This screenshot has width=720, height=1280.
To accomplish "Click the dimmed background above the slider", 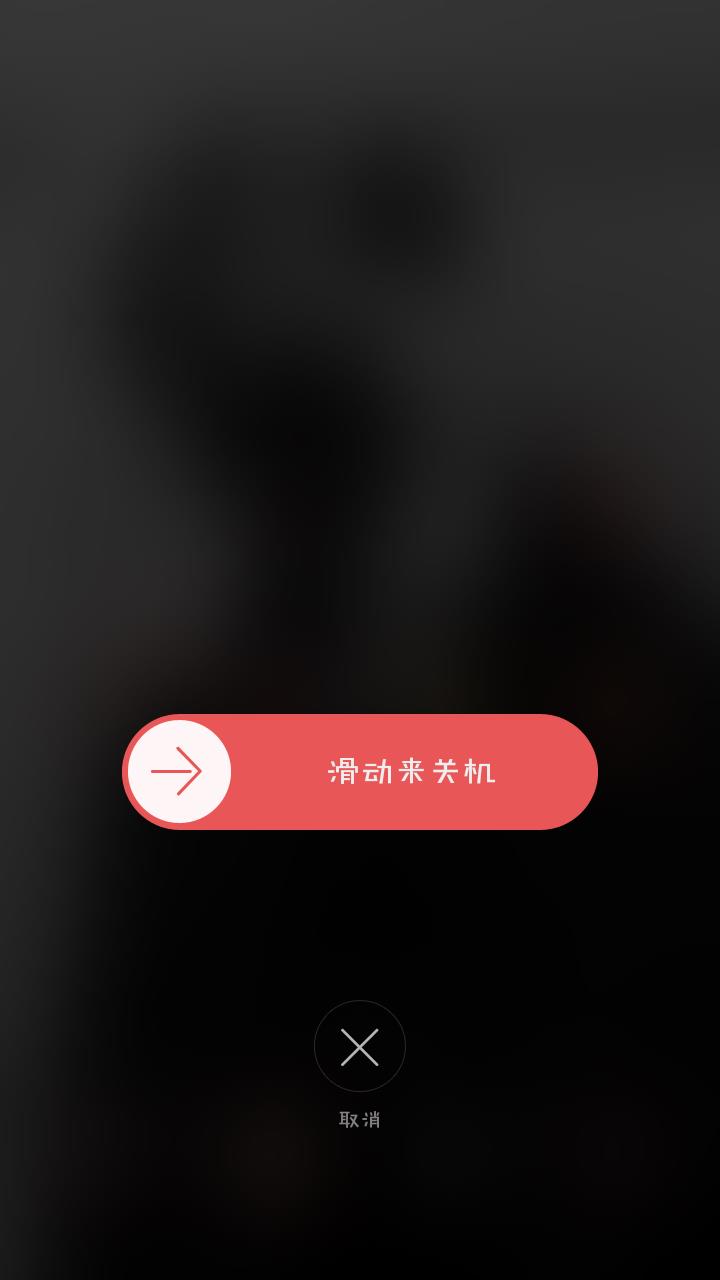I will (360, 400).
